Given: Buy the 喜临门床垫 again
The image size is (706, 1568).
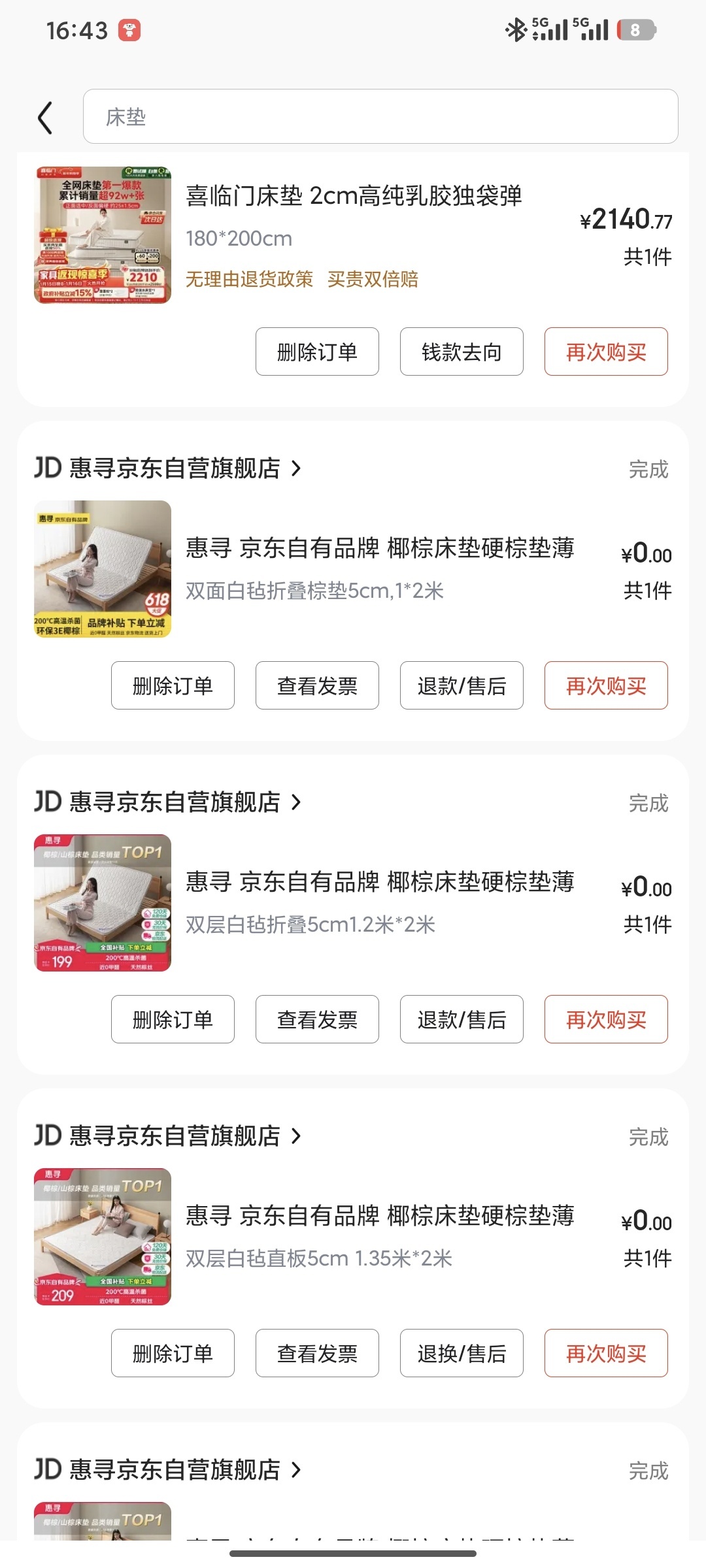Looking at the screenshot, I should 606,352.
